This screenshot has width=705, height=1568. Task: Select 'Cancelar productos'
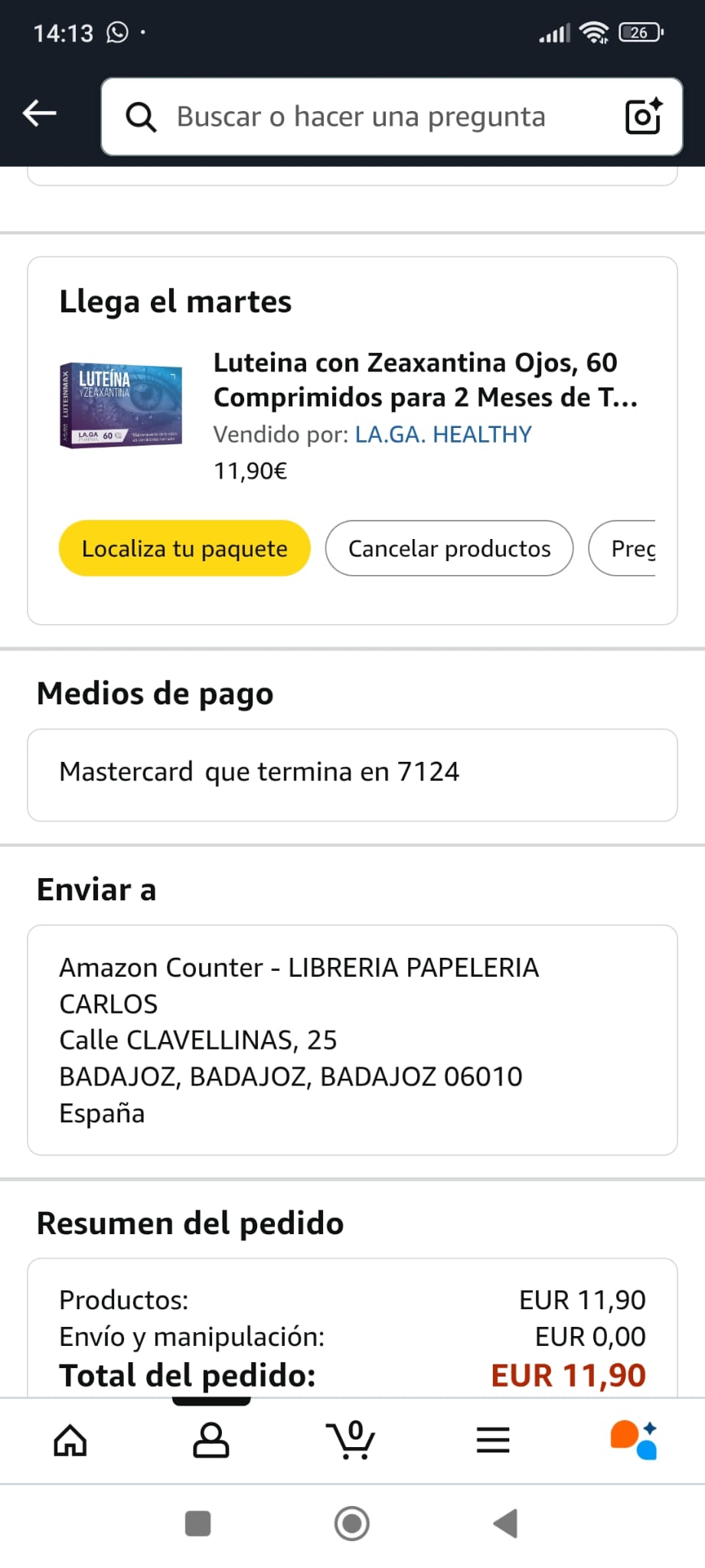coord(449,548)
